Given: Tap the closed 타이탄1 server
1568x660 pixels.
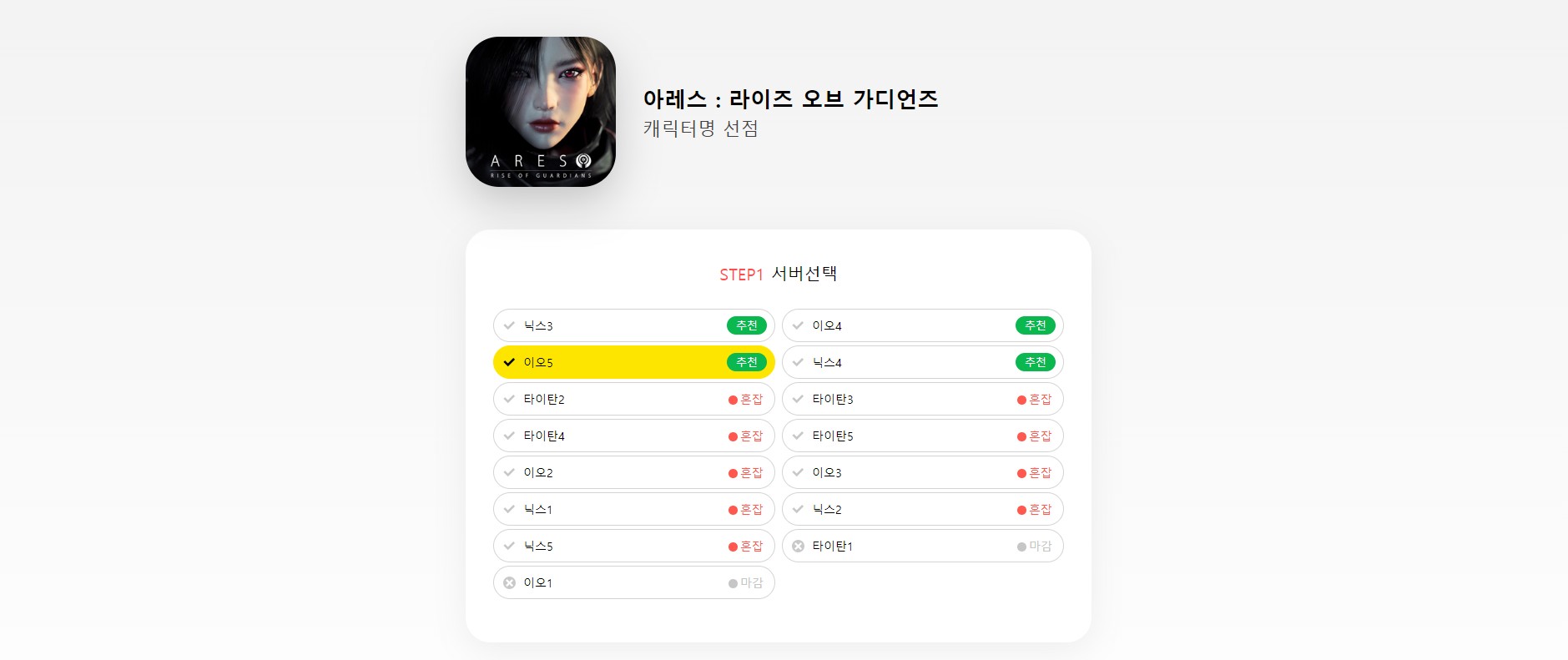Looking at the screenshot, I should [922, 546].
